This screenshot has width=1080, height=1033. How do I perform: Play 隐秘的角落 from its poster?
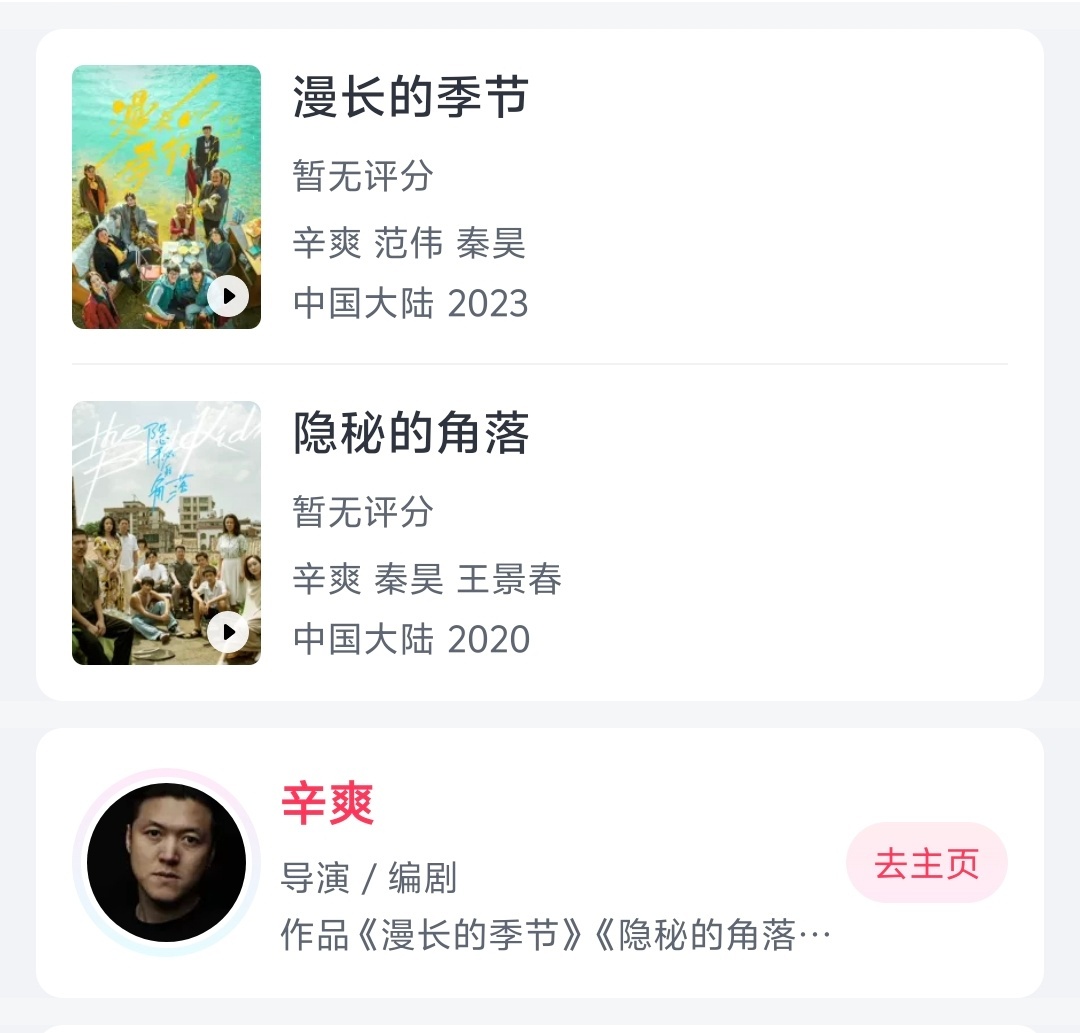coord(228,632)
